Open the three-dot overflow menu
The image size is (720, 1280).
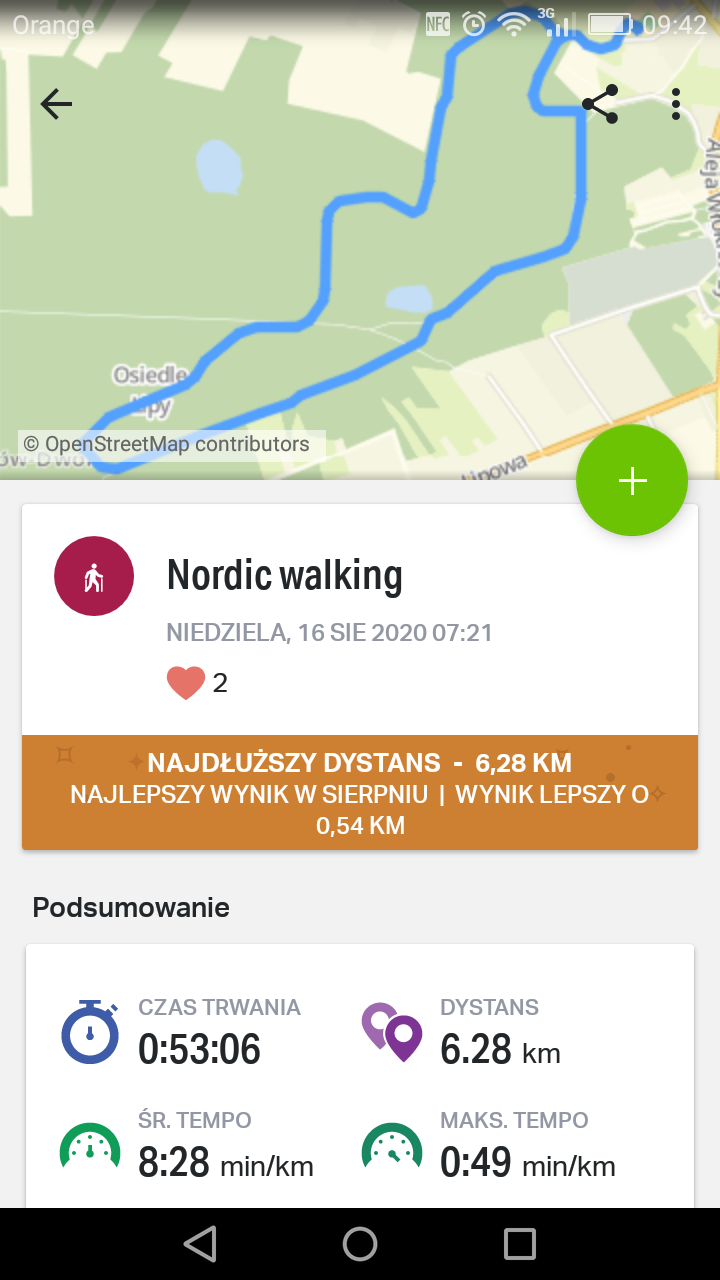click(x=676, y=104)
